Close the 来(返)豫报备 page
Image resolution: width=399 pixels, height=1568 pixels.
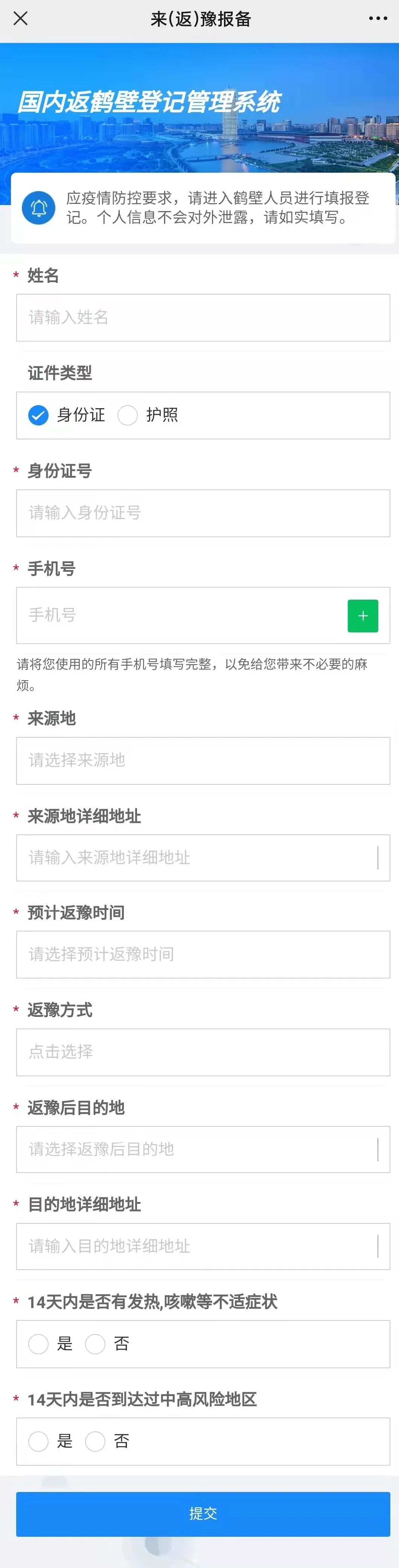tap(21, 19)
